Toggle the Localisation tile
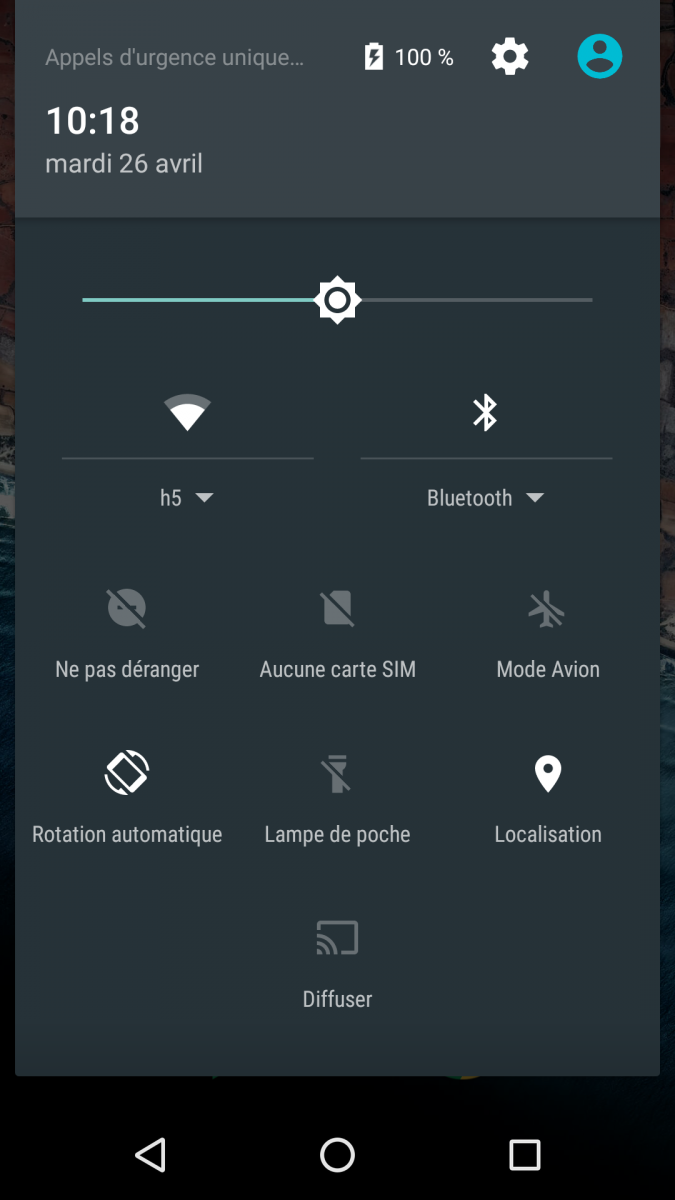This screenshot has width=675, height=1200. 548,799
